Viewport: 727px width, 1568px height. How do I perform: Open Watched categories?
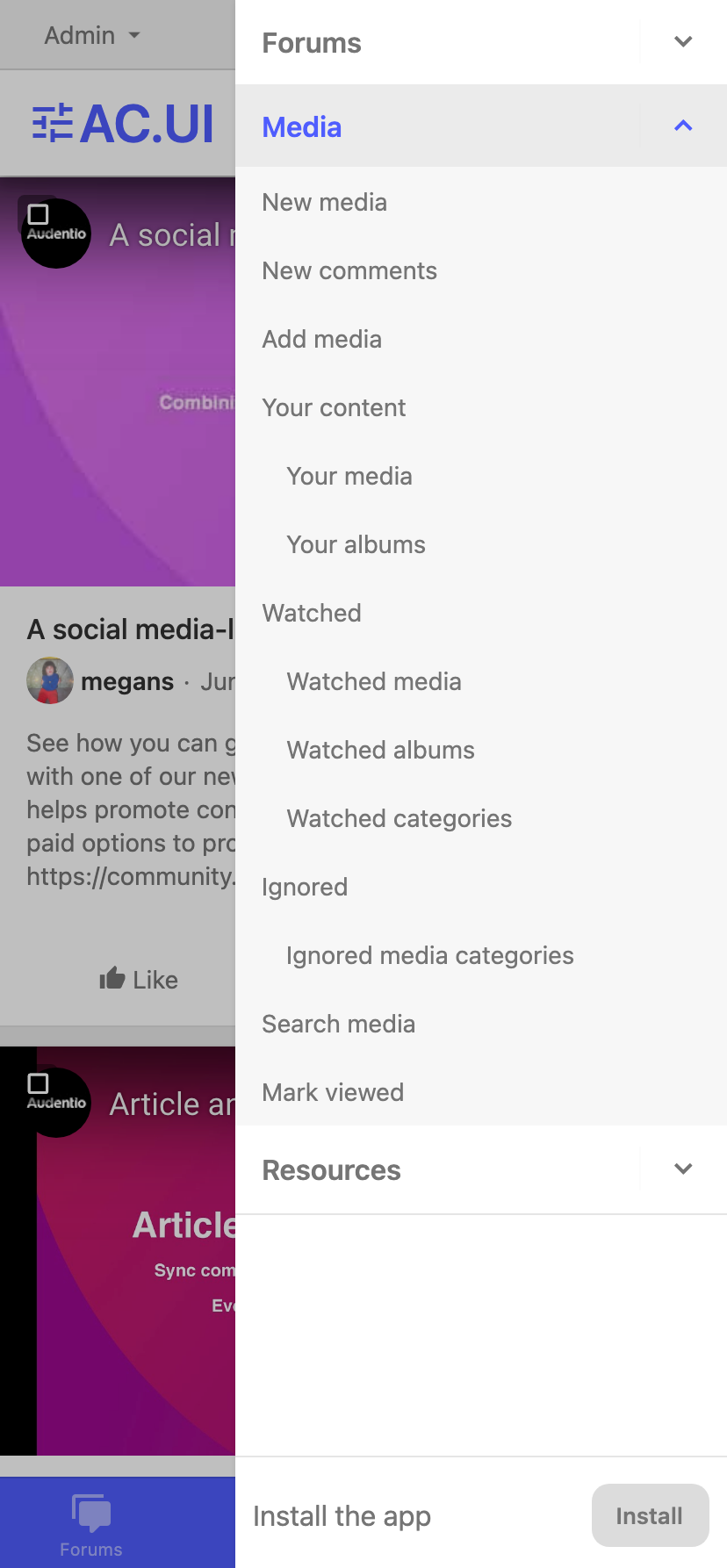pos(399,818)
